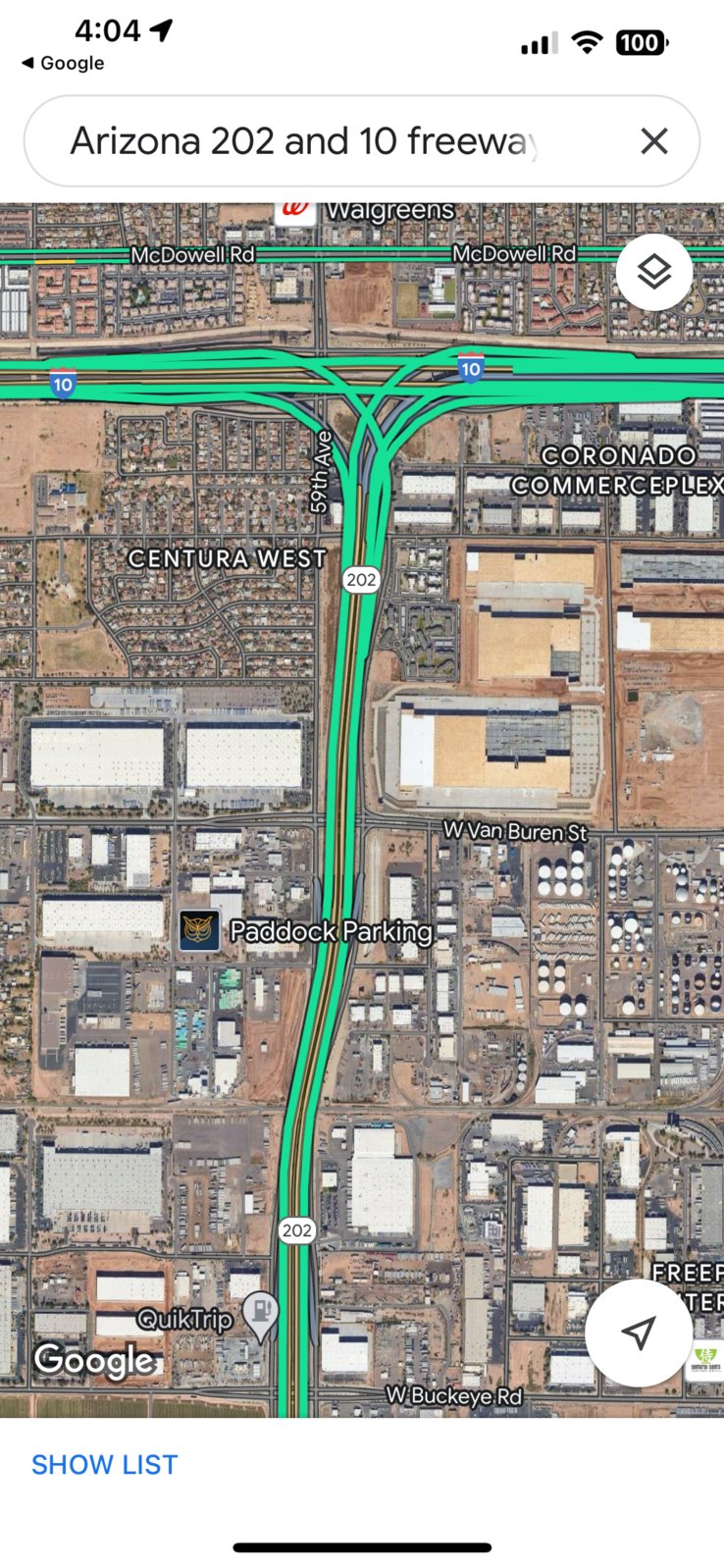The image size is (724, 1568).
Task: Clear the search query with the X
Action: [653, 141]
